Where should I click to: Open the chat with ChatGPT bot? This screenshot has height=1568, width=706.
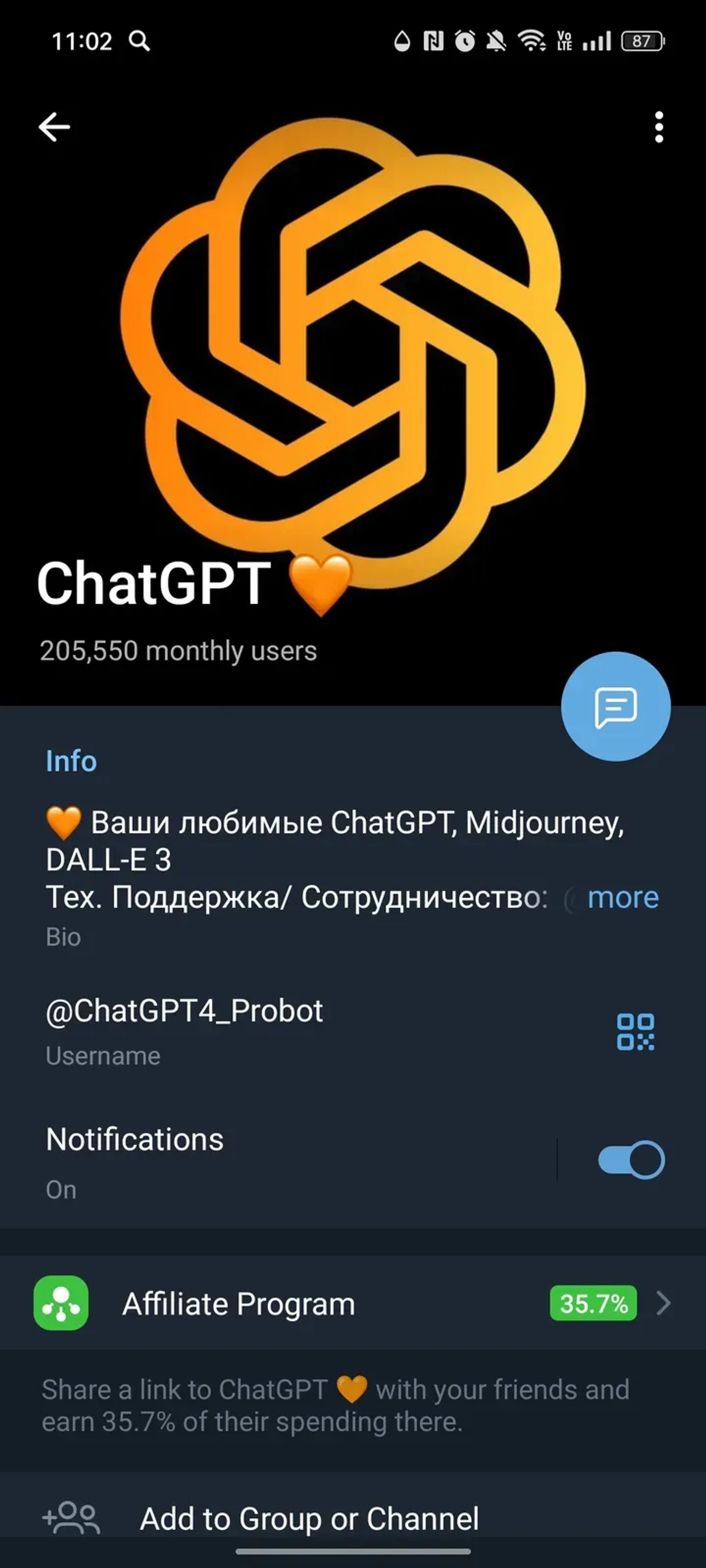point(616,707)
